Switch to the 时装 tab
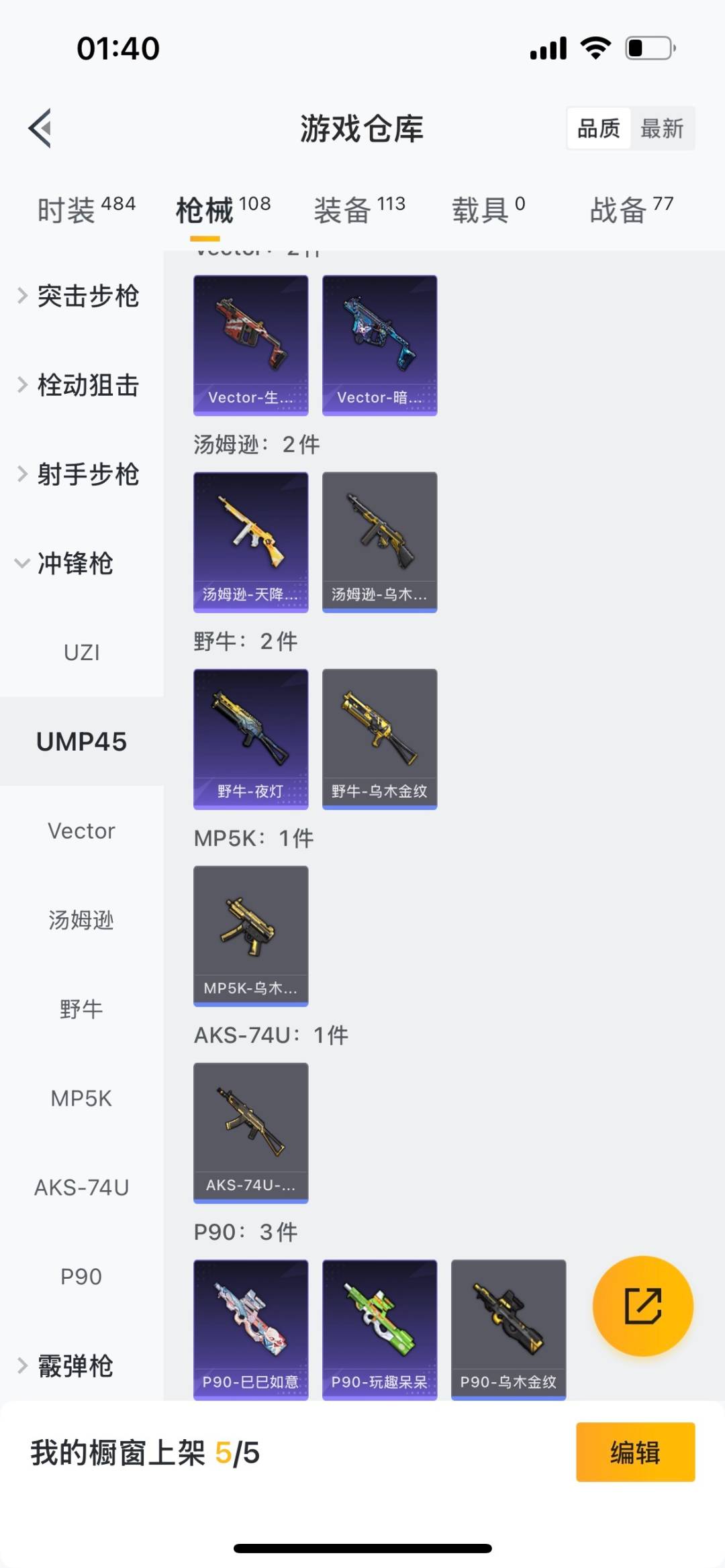The image size is (725, 1568). point(85,209)
